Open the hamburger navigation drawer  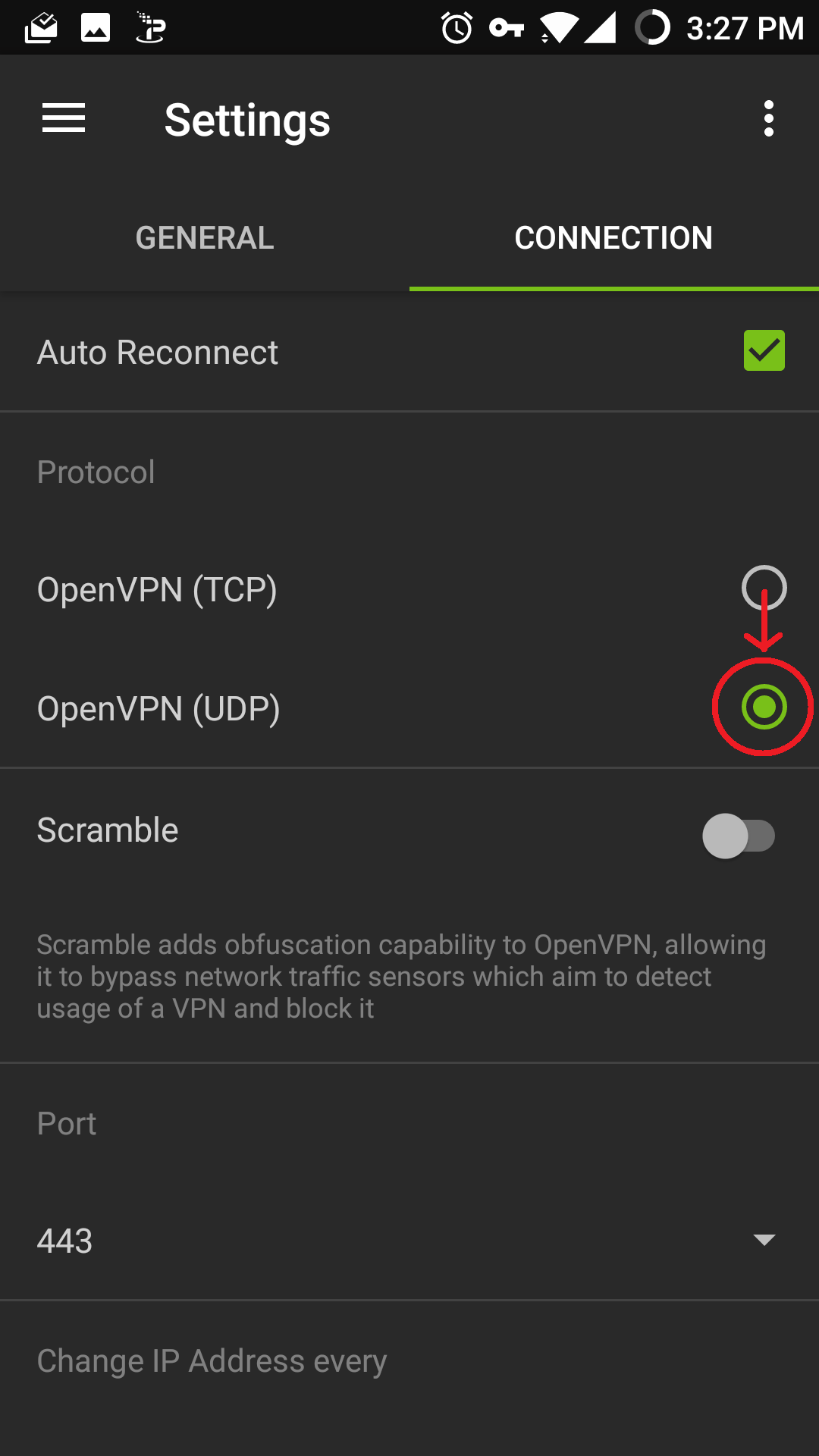coord(64,119)
